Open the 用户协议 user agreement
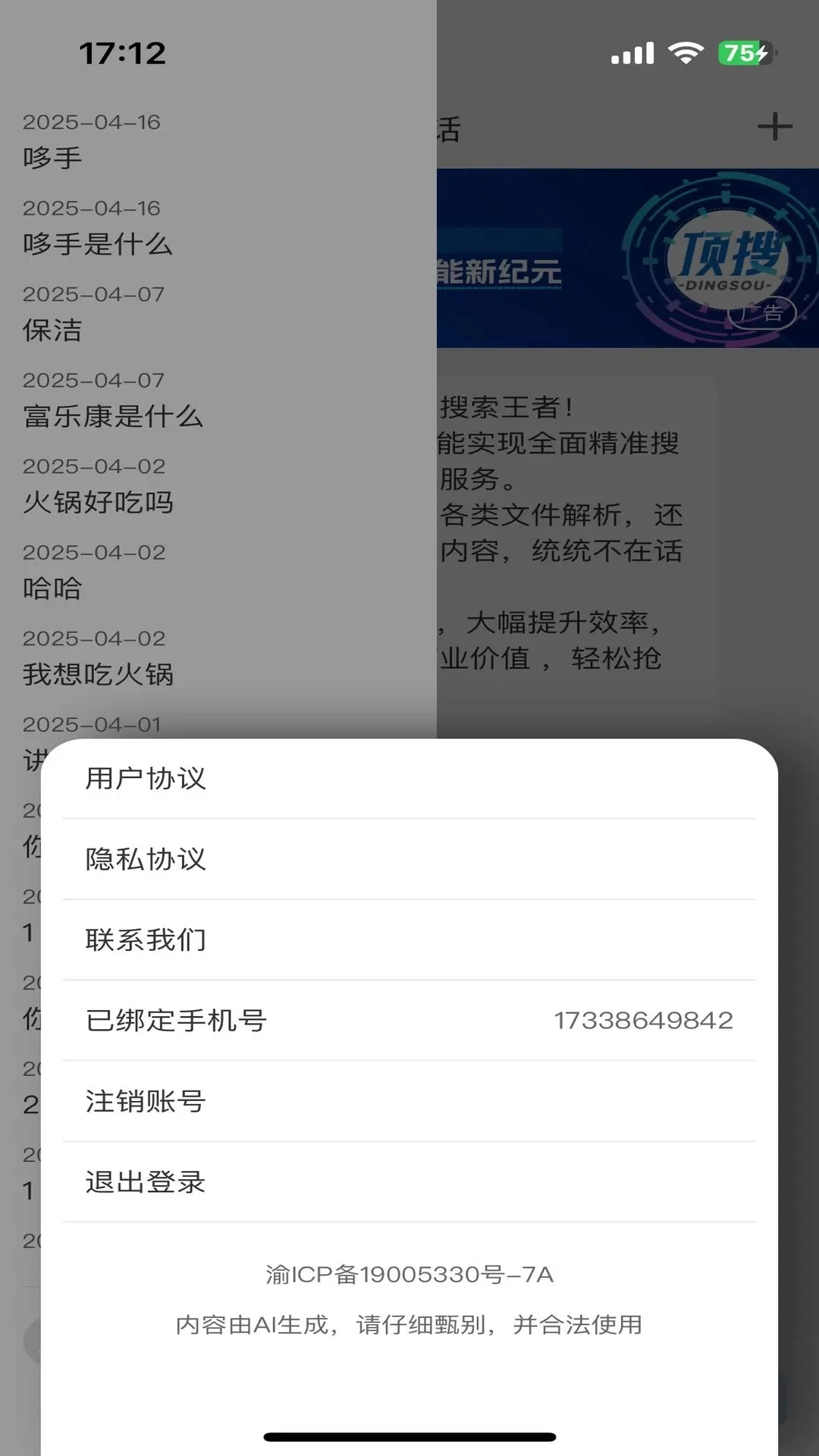Viewport: 819px width, 1456px height. (x=146, y=778)
